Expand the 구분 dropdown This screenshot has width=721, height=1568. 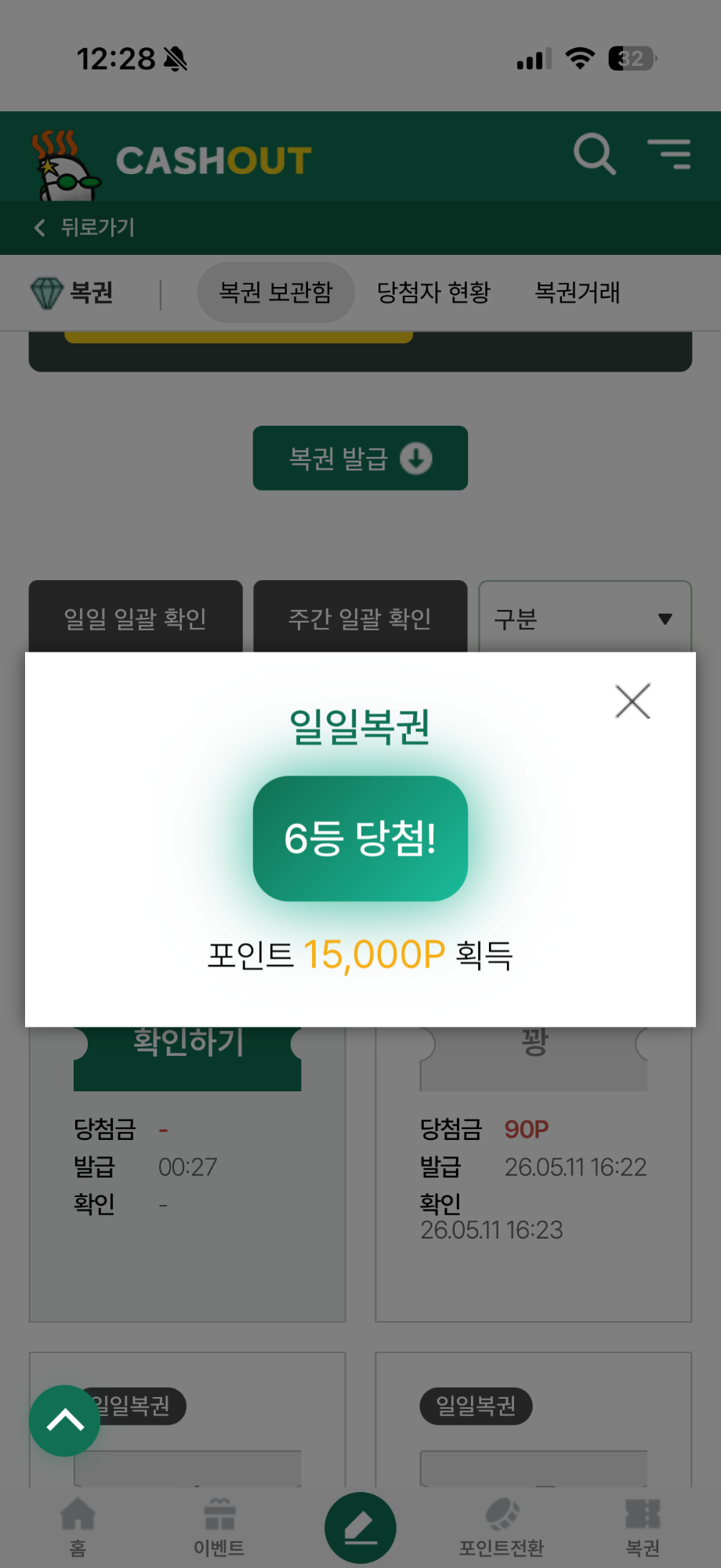pos(585,617)
